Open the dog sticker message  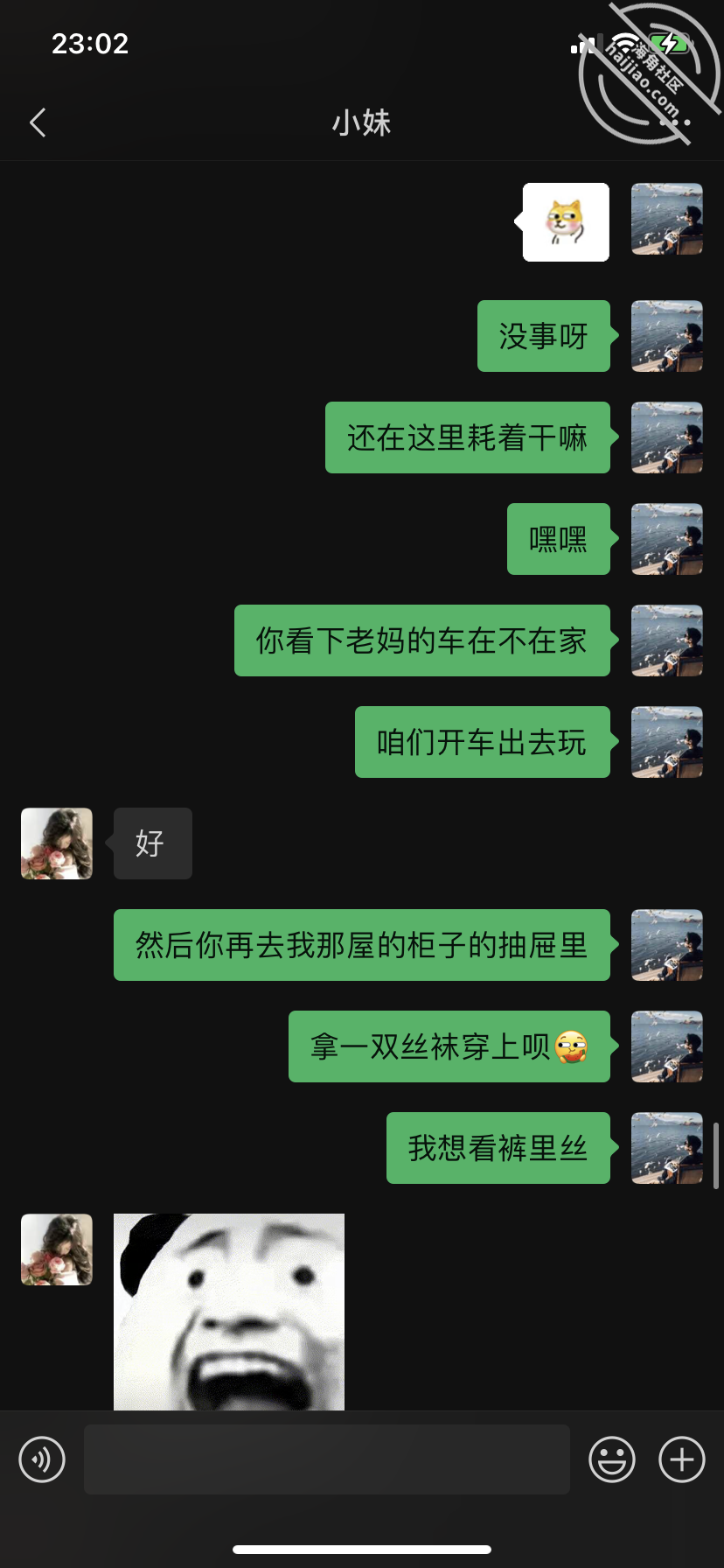[x=565, y=220]
